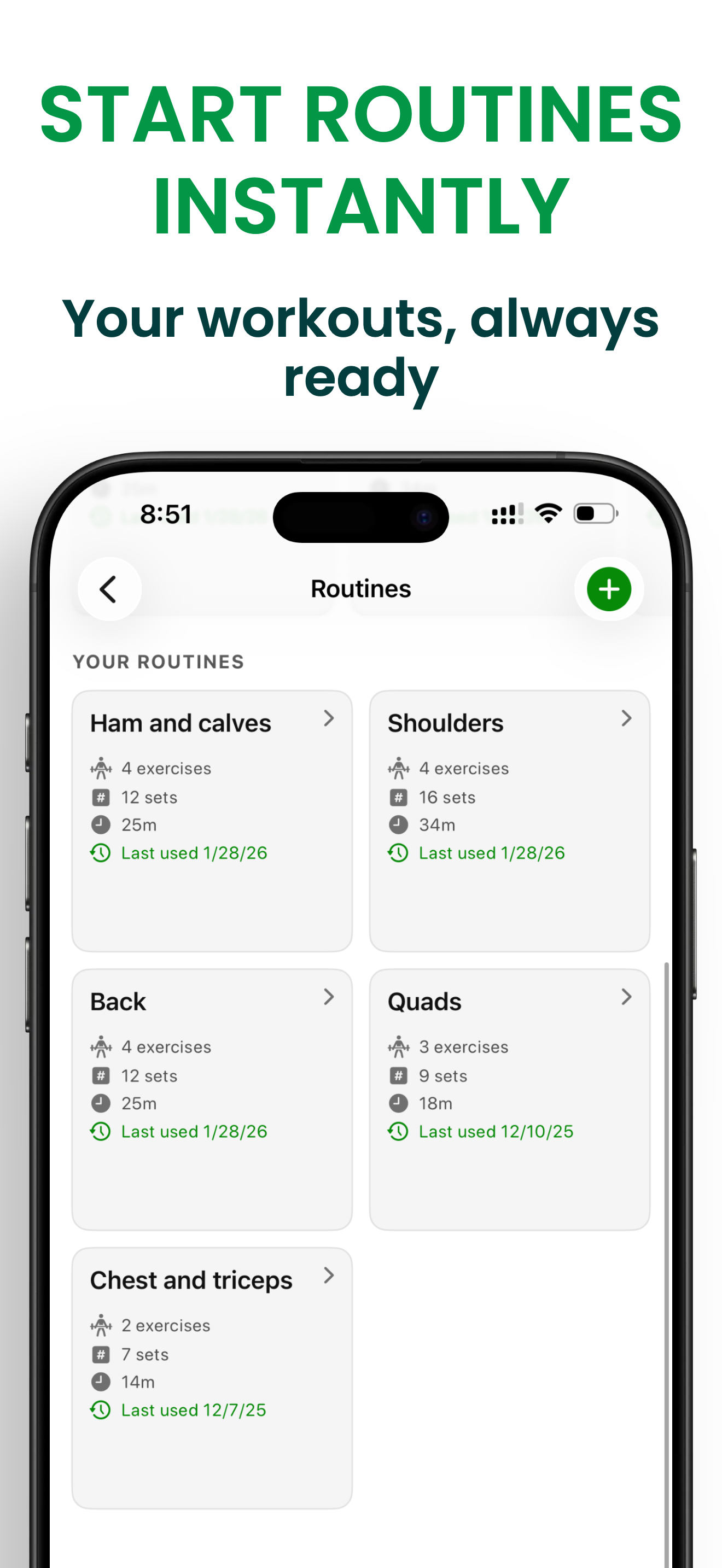Tap the green plus button to add a routine
This screenshot has width=722, height=1568.
(608, 588)
